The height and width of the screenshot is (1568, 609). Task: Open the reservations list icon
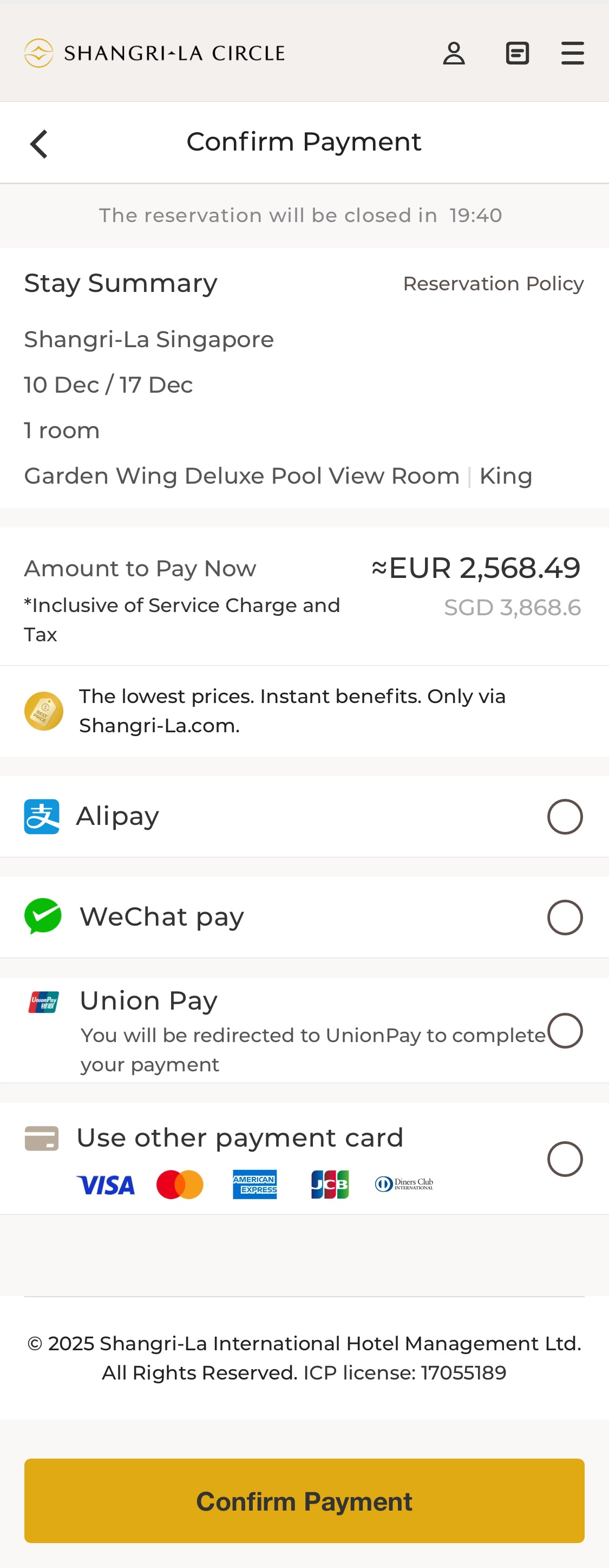[517, 54]
